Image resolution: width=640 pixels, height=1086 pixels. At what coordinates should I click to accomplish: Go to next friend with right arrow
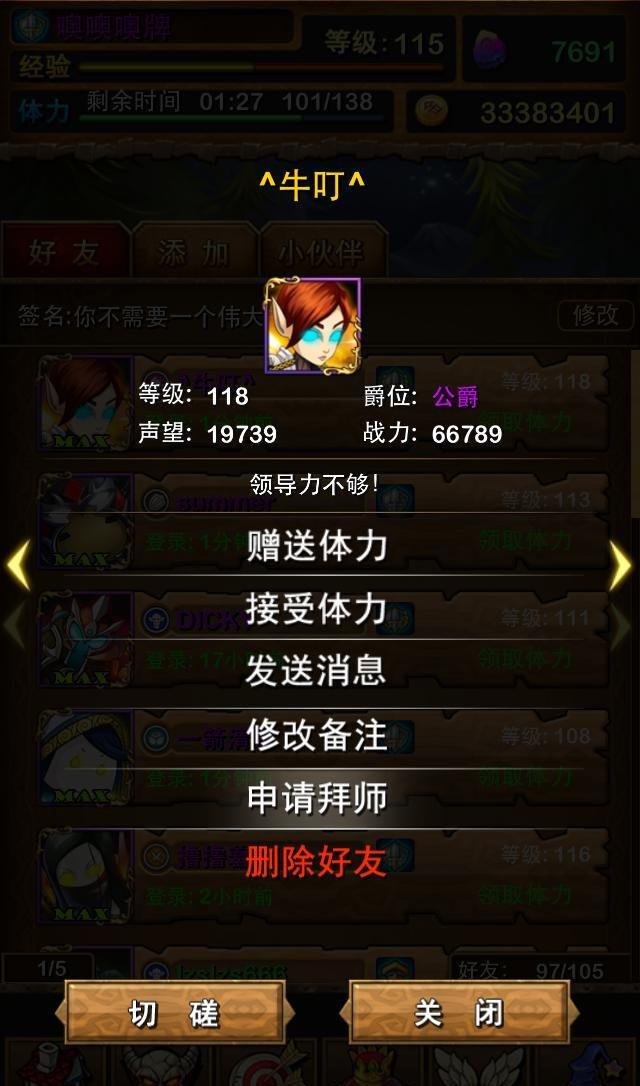[x=621, y=566]
